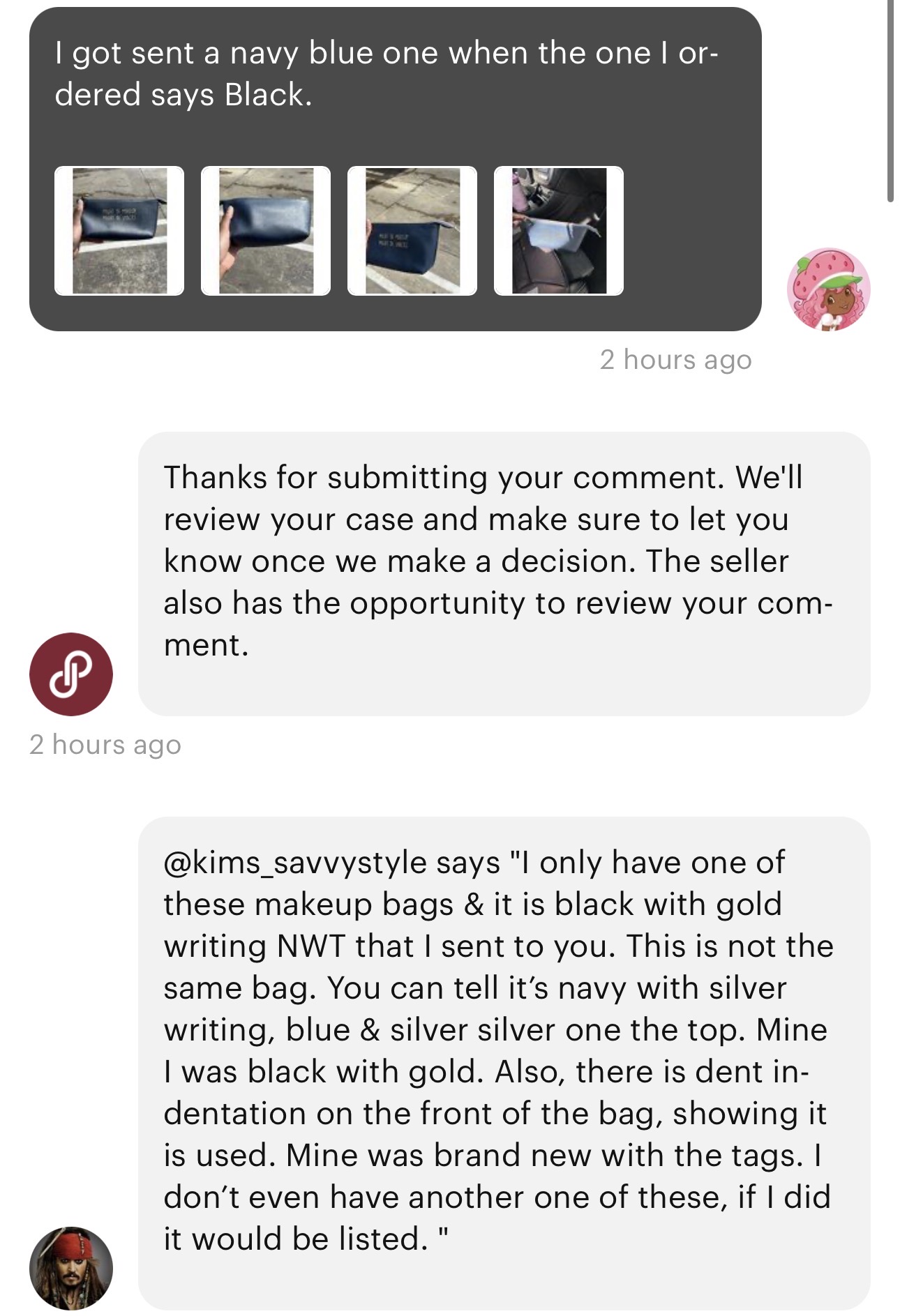The image size is (900, 1316).
Task: Open the Poshmark support avatar
Action: [71, 674]
